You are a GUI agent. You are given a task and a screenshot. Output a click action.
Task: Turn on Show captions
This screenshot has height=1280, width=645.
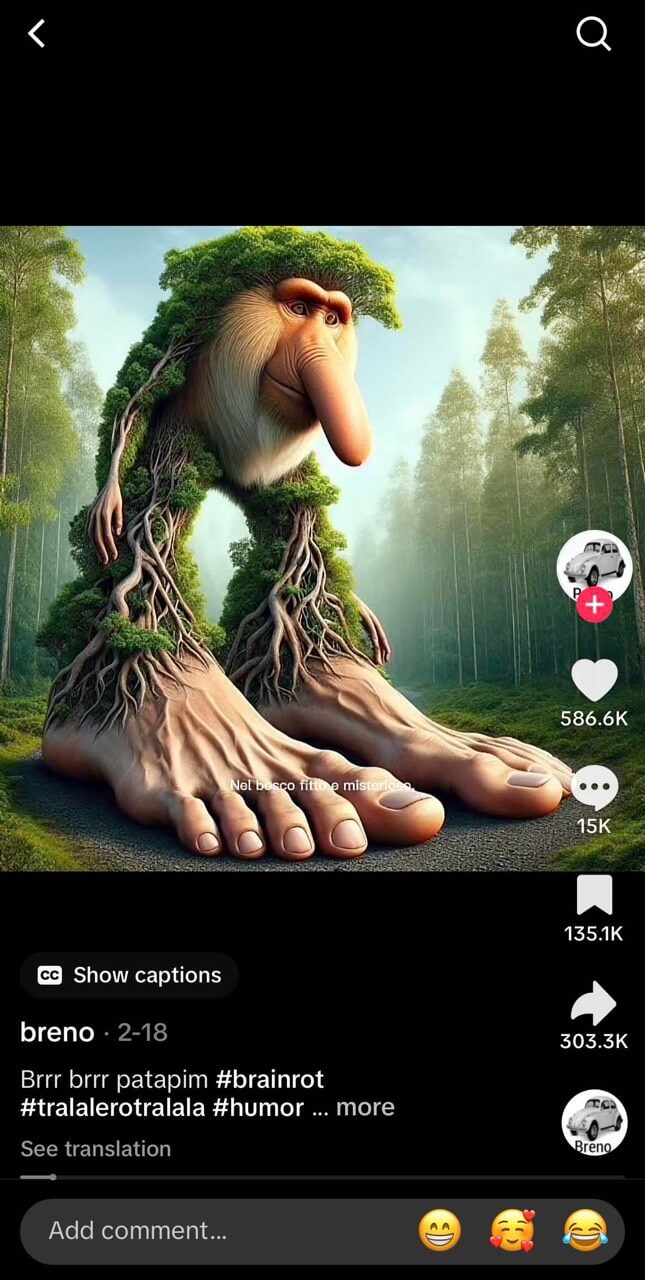click(130, 975)
